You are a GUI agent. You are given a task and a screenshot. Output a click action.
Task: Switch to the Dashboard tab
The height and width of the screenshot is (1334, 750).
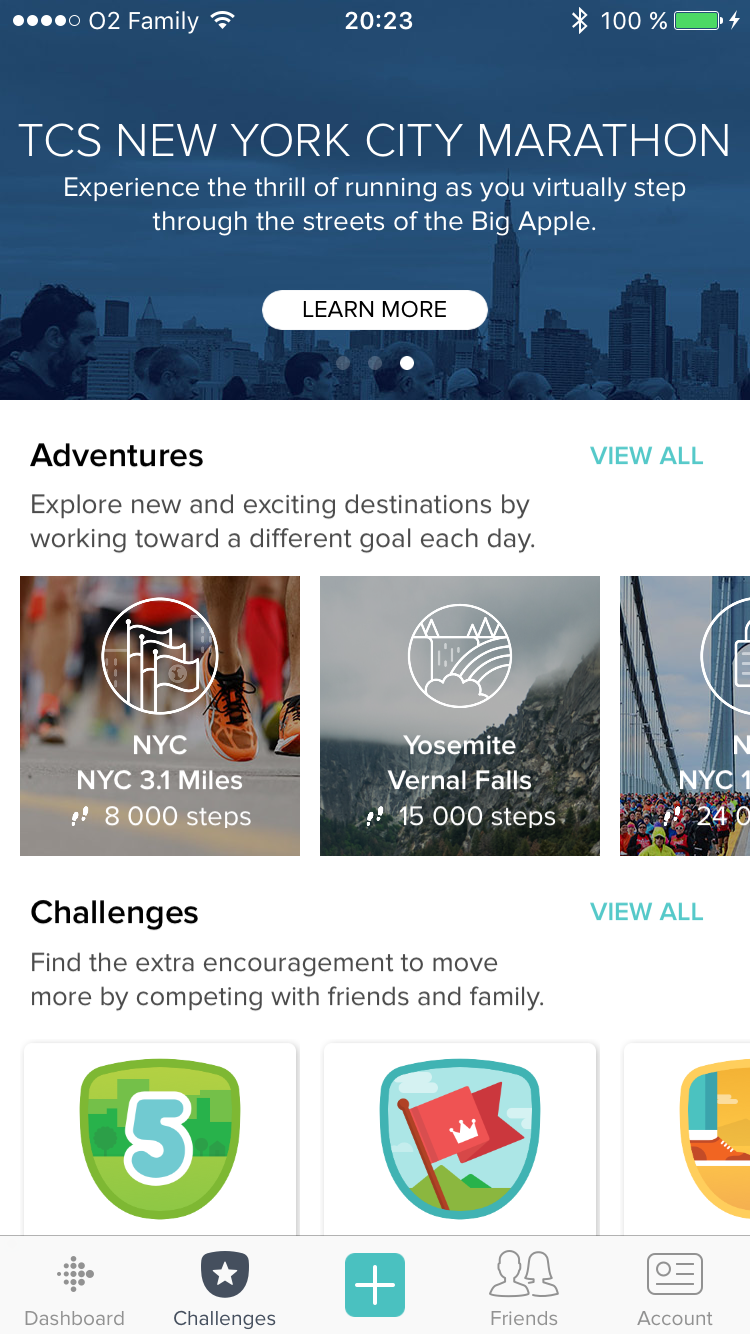74,1290
